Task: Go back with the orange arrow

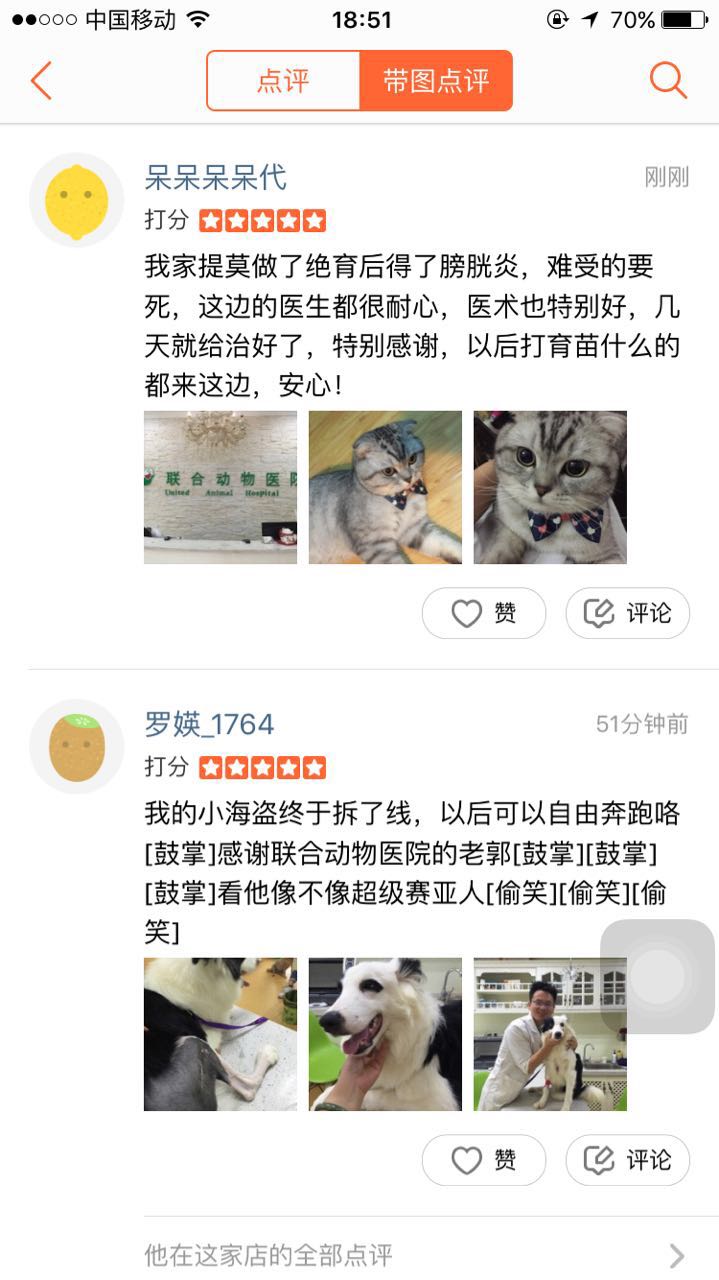Action: tap(41, 80)
